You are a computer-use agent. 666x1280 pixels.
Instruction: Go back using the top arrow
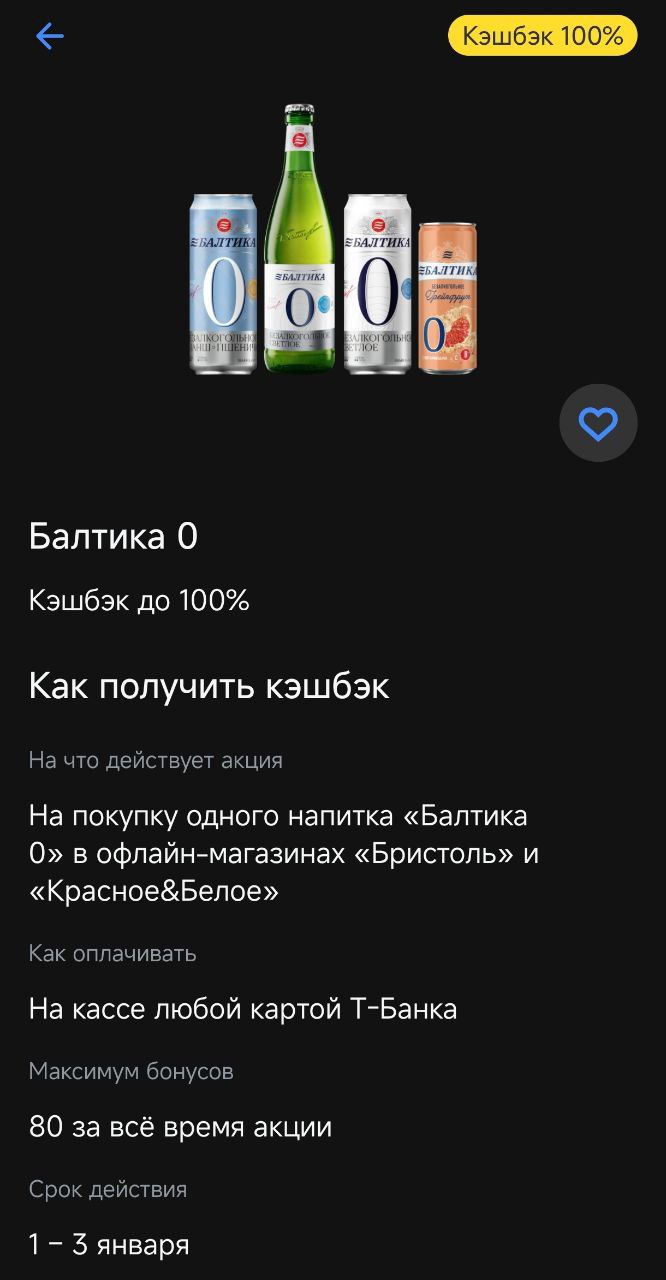coord(49,37)
